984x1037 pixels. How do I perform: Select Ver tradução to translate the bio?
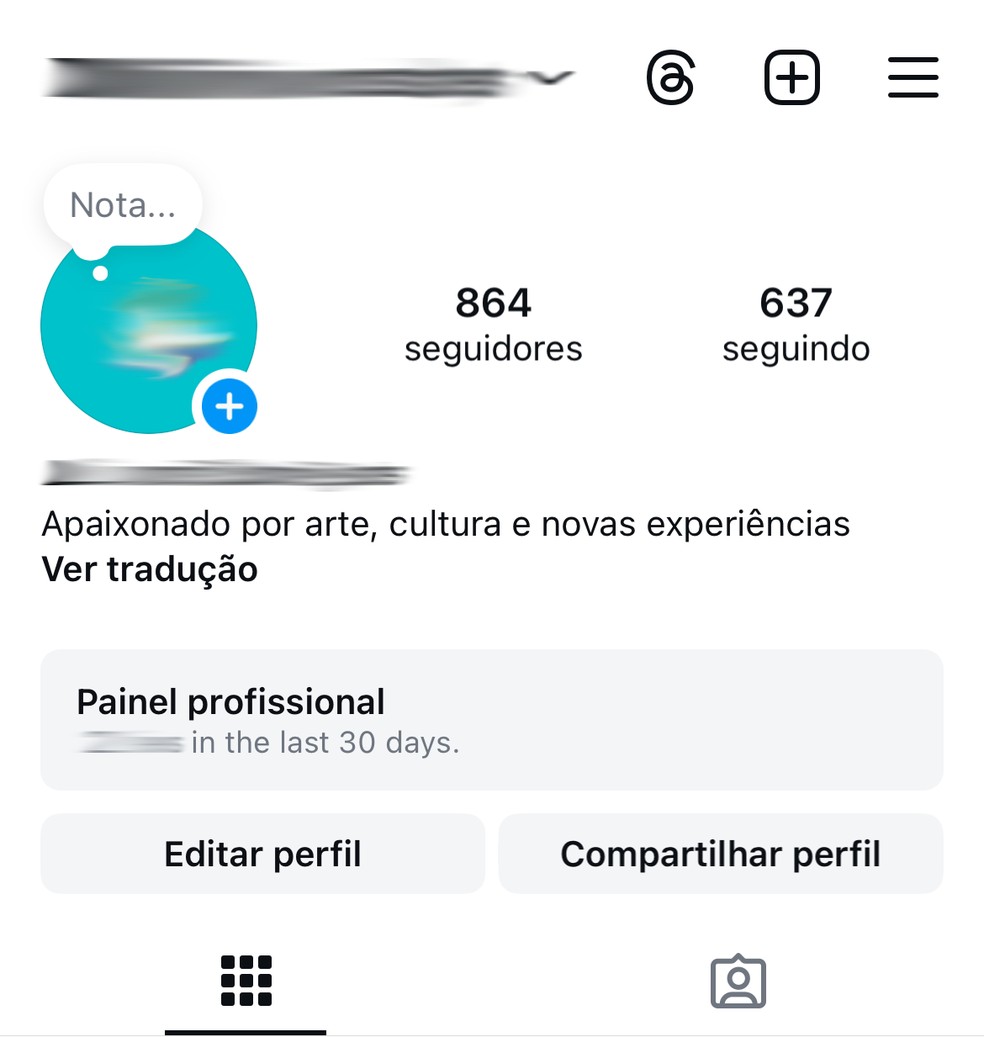pos(148,569)
